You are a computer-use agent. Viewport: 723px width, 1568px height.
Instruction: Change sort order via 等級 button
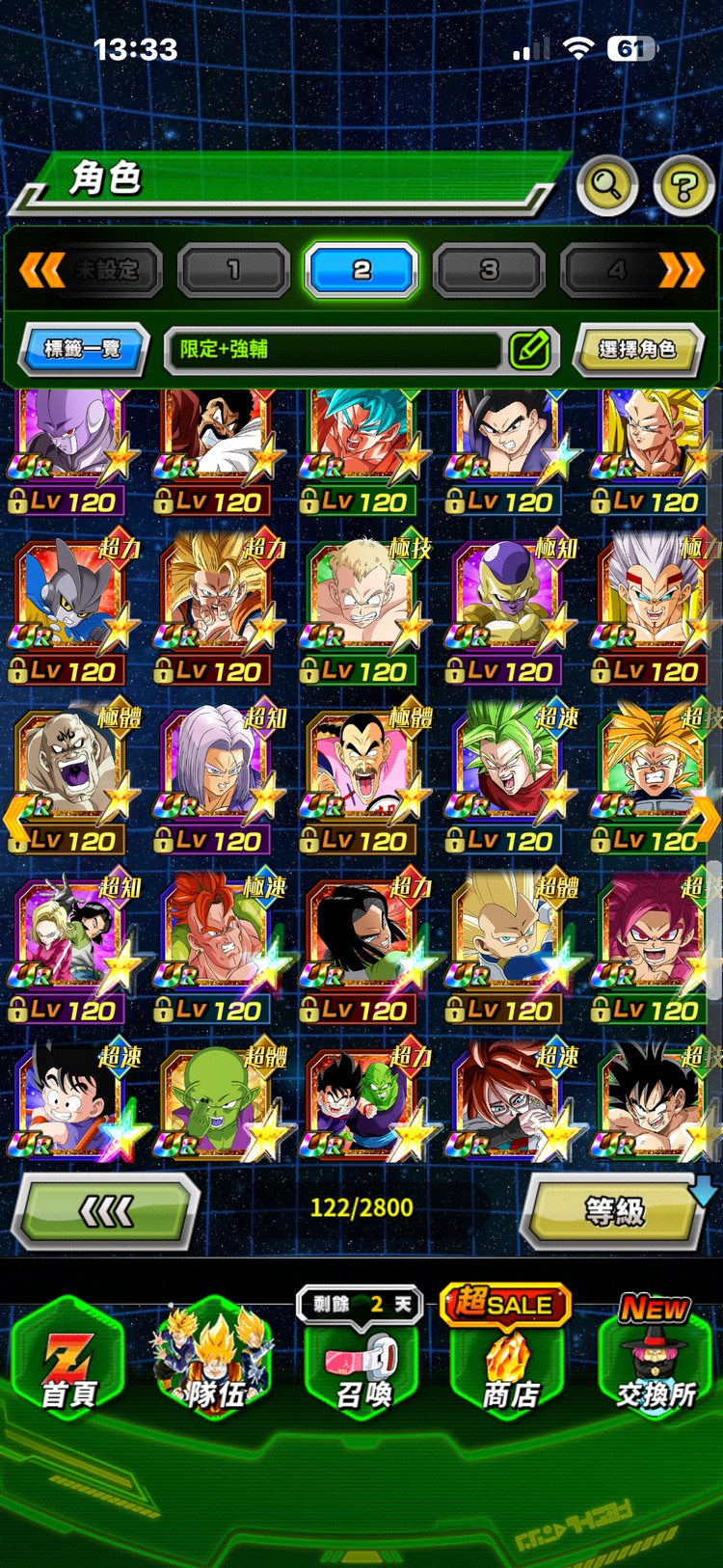point(614,1210)
